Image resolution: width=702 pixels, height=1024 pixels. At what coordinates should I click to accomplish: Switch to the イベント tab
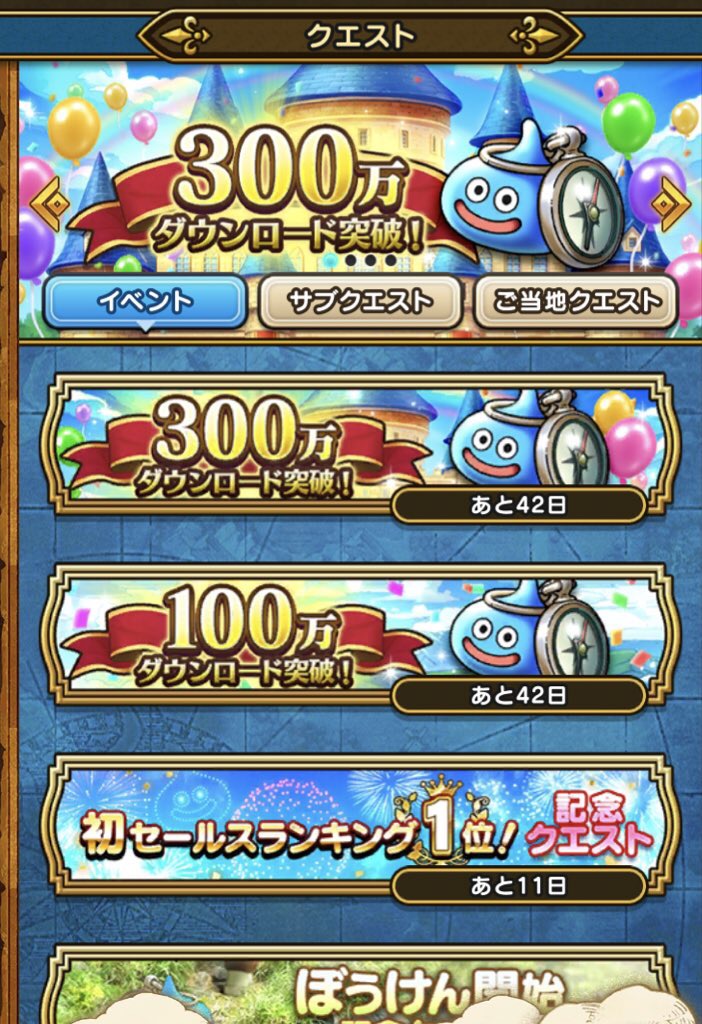click(x=145, y=301)
